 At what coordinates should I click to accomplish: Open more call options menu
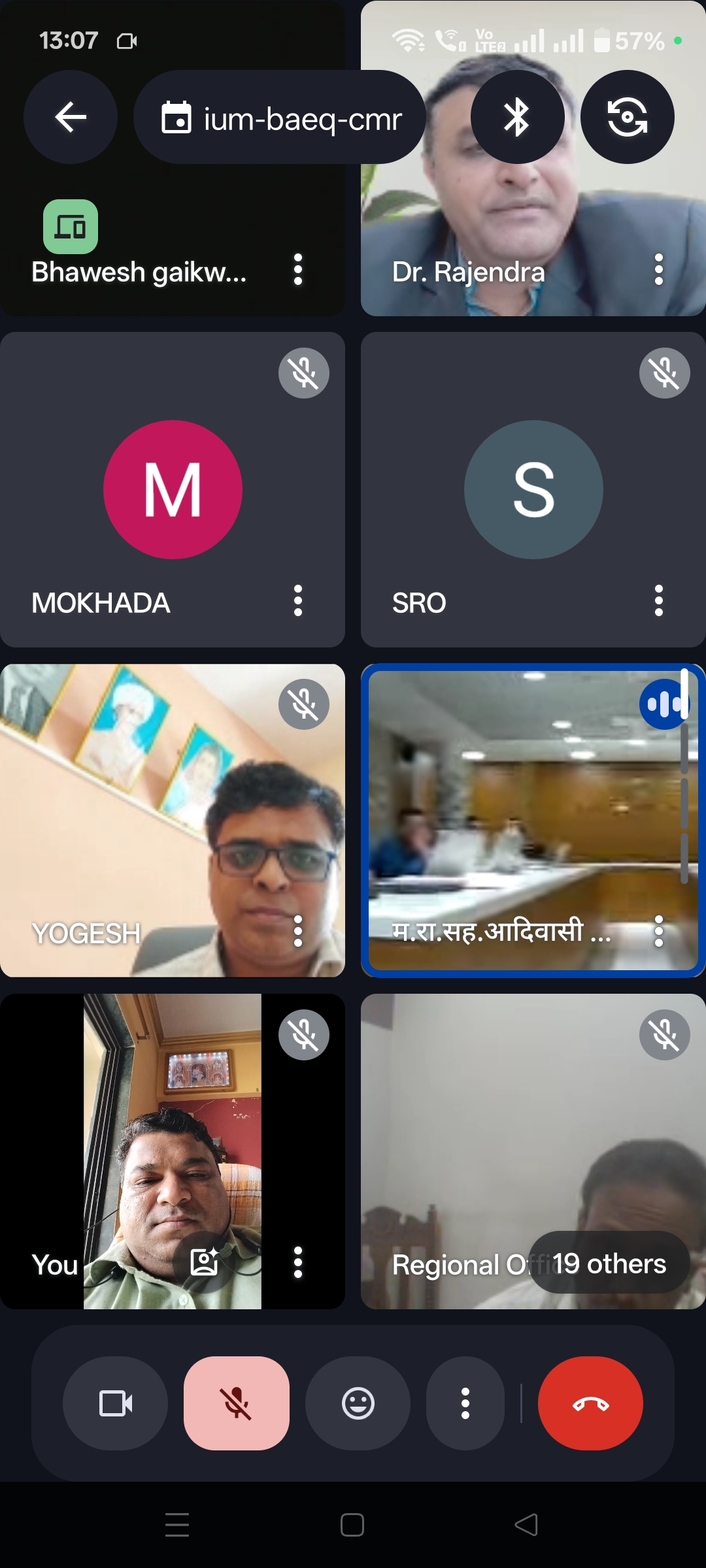(x=465, y=1403)
